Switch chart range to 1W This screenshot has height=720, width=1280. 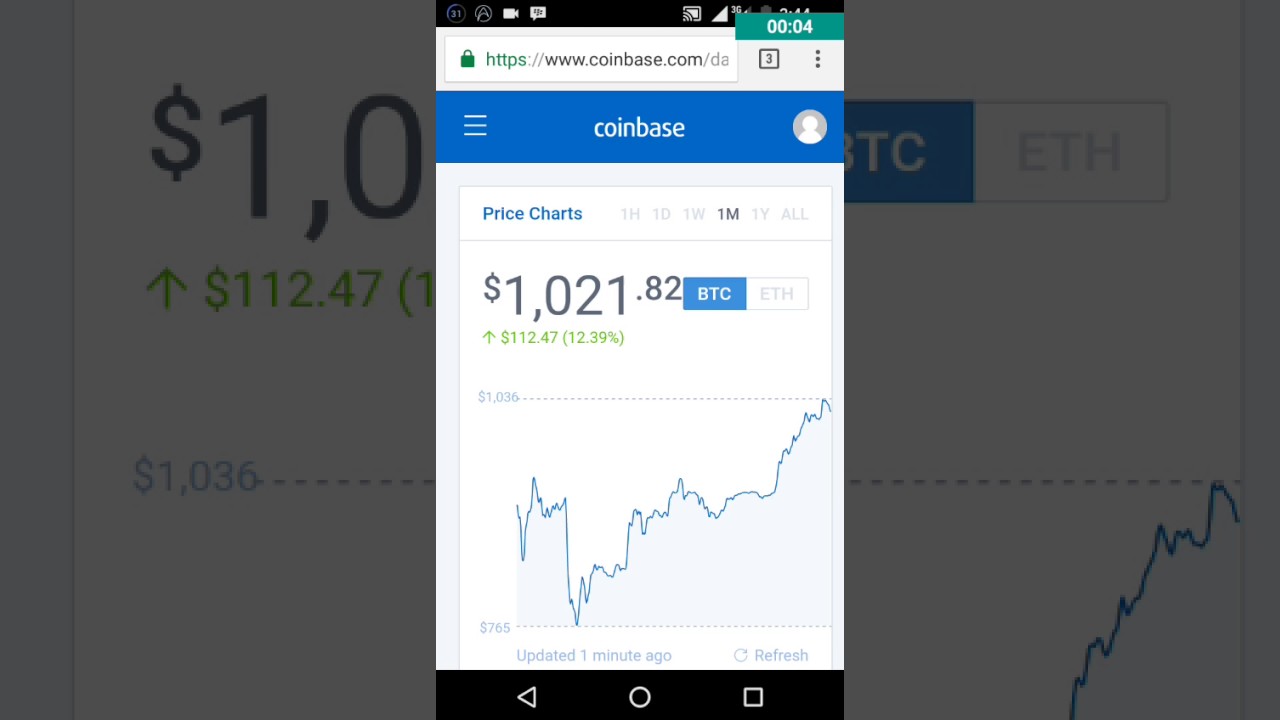click(x=694, y=214)
